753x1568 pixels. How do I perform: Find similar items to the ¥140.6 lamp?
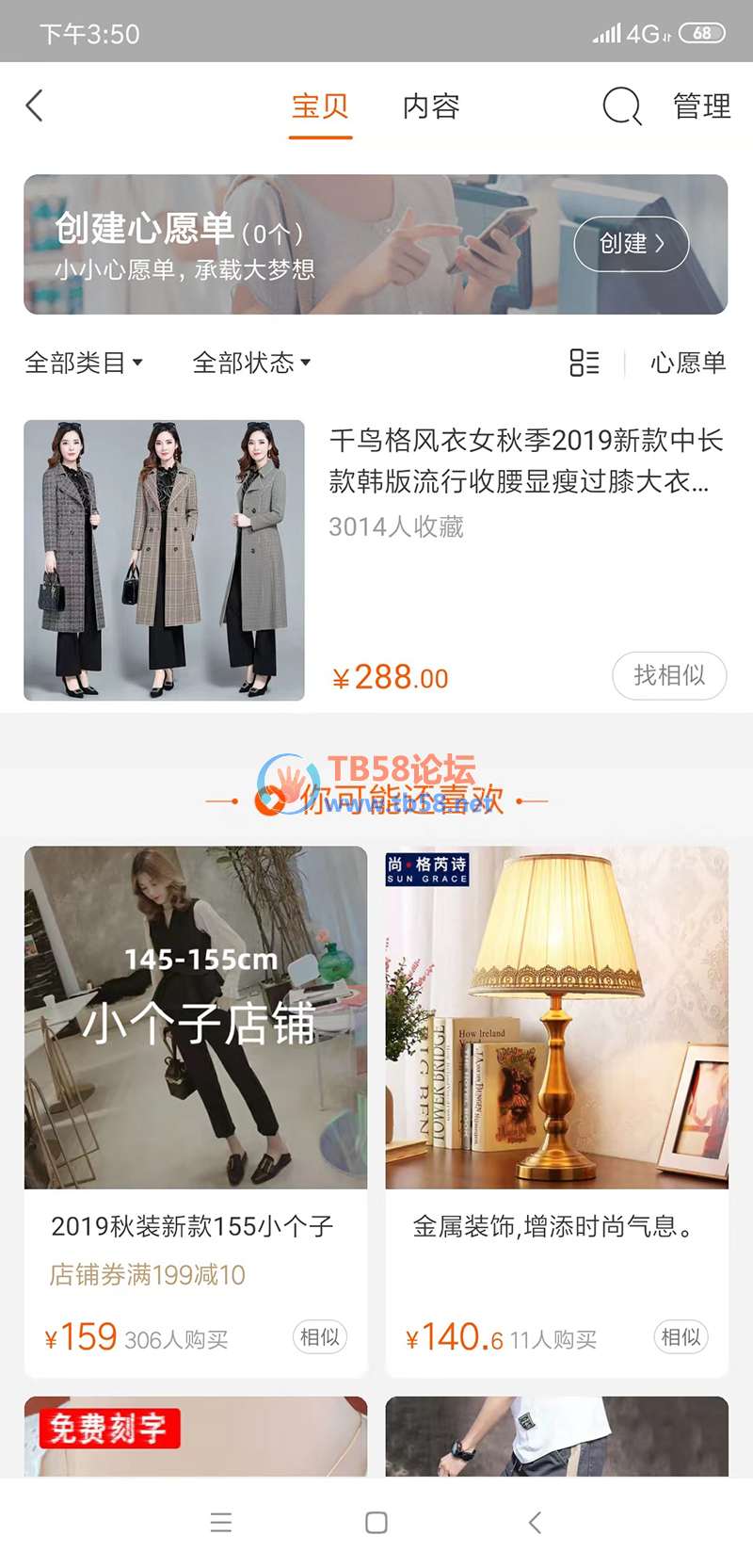point(681,1337)
